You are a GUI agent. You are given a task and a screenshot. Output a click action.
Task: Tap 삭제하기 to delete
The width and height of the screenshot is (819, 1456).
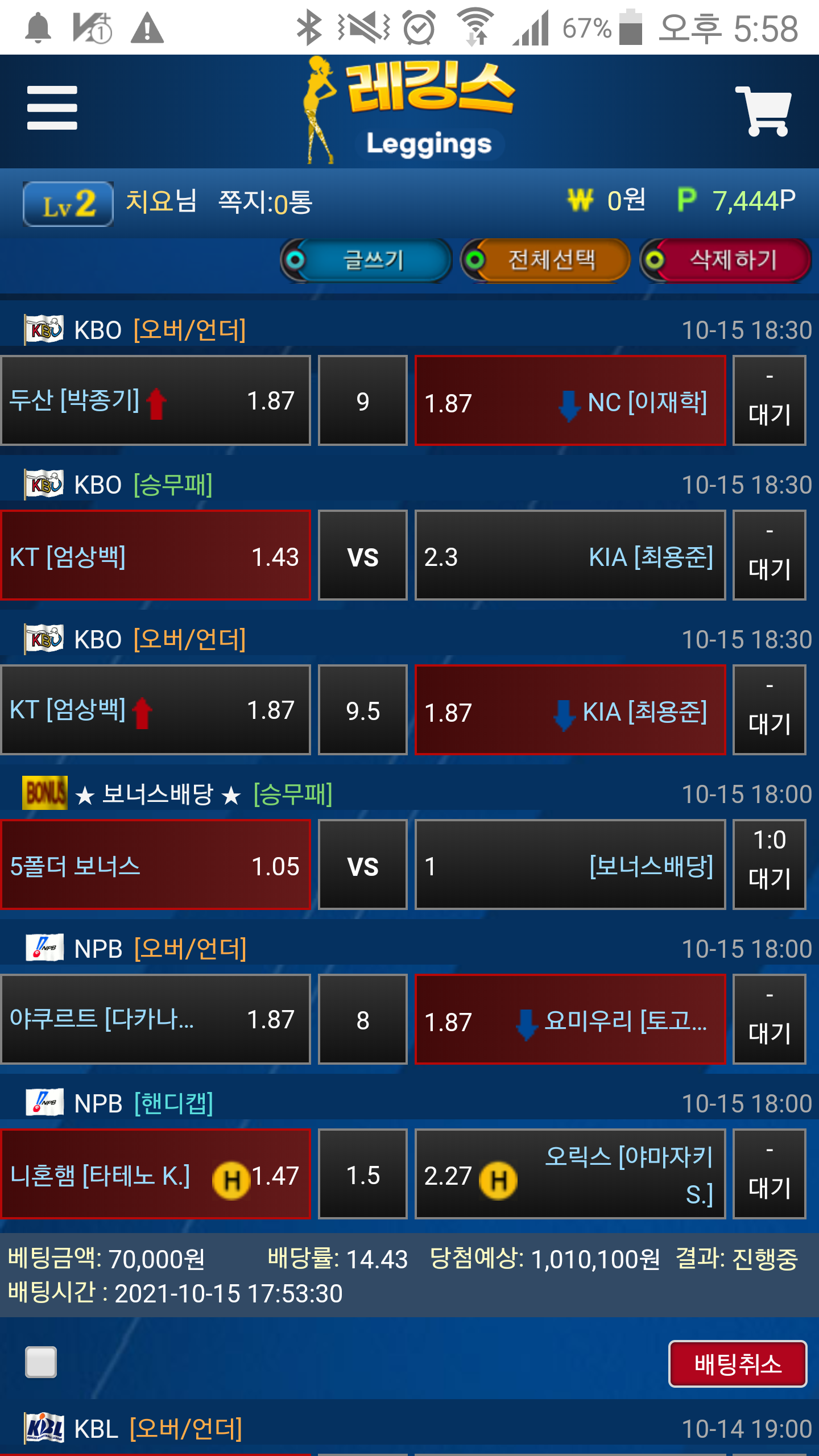pyautogui.click(x=726, y=260)
